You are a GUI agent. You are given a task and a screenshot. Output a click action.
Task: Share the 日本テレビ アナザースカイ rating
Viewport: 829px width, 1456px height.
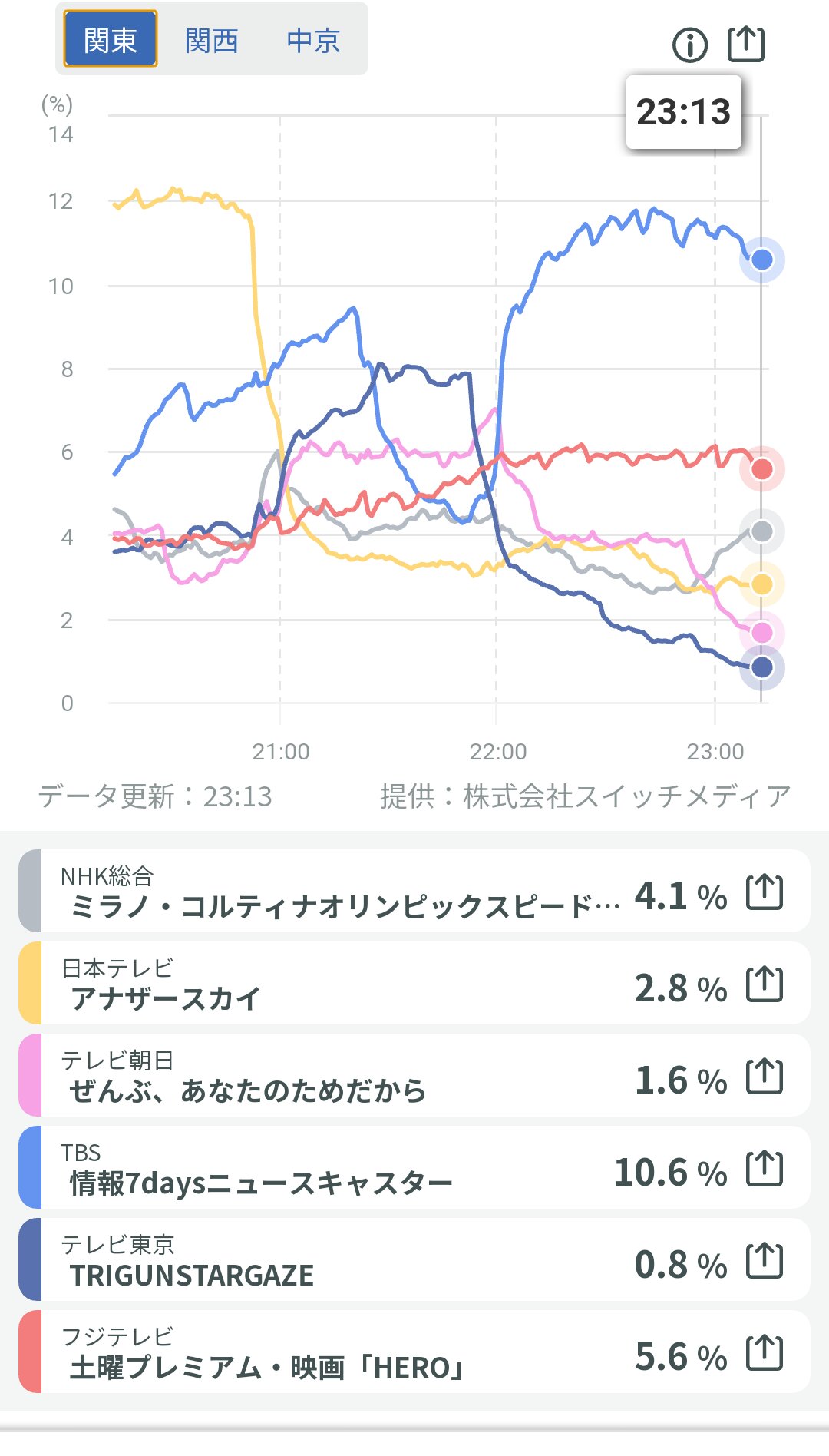pyautogui.click(x=765, y=984)
